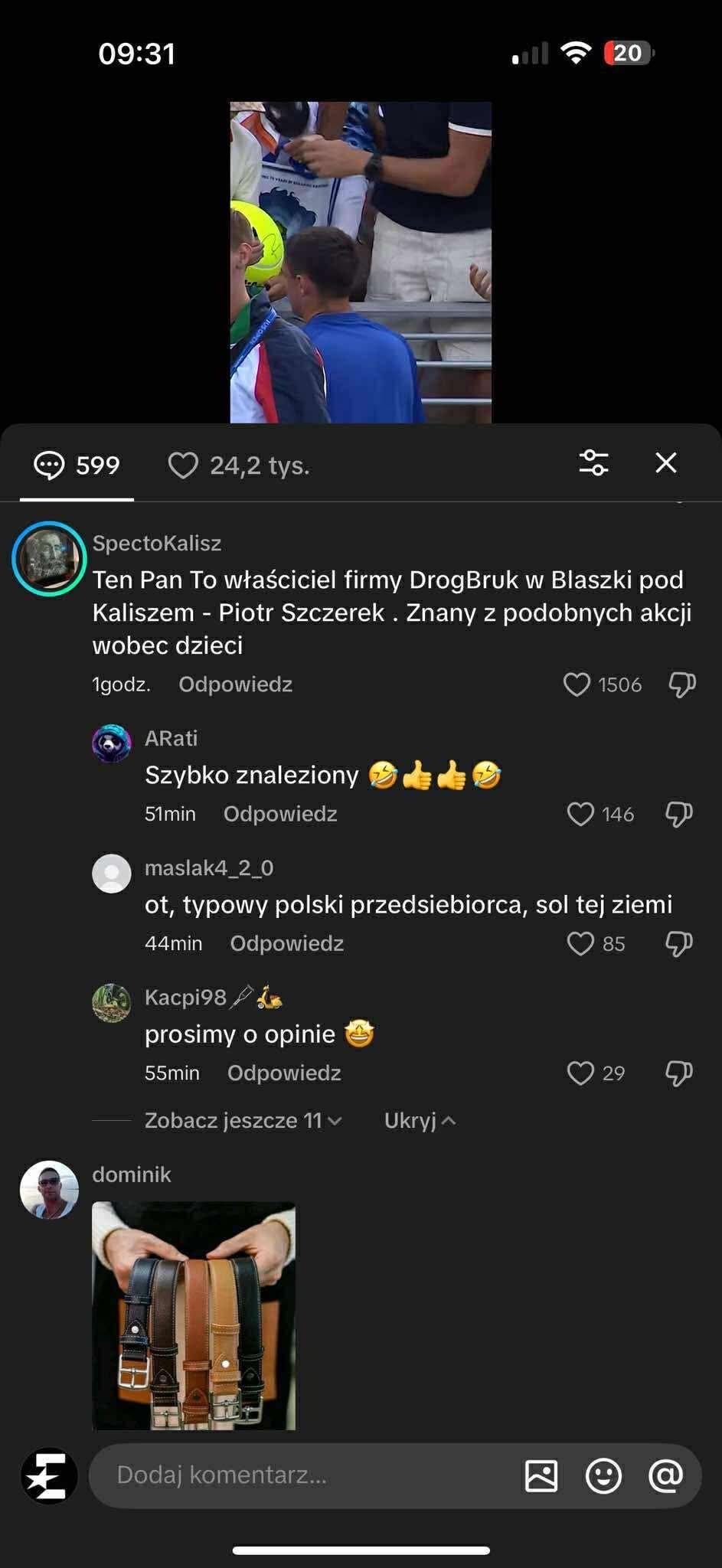The width and height of the screenshot is (722, 1568).
Task: Reply to SpectoKalisz's comment
Action: [235, 684]
